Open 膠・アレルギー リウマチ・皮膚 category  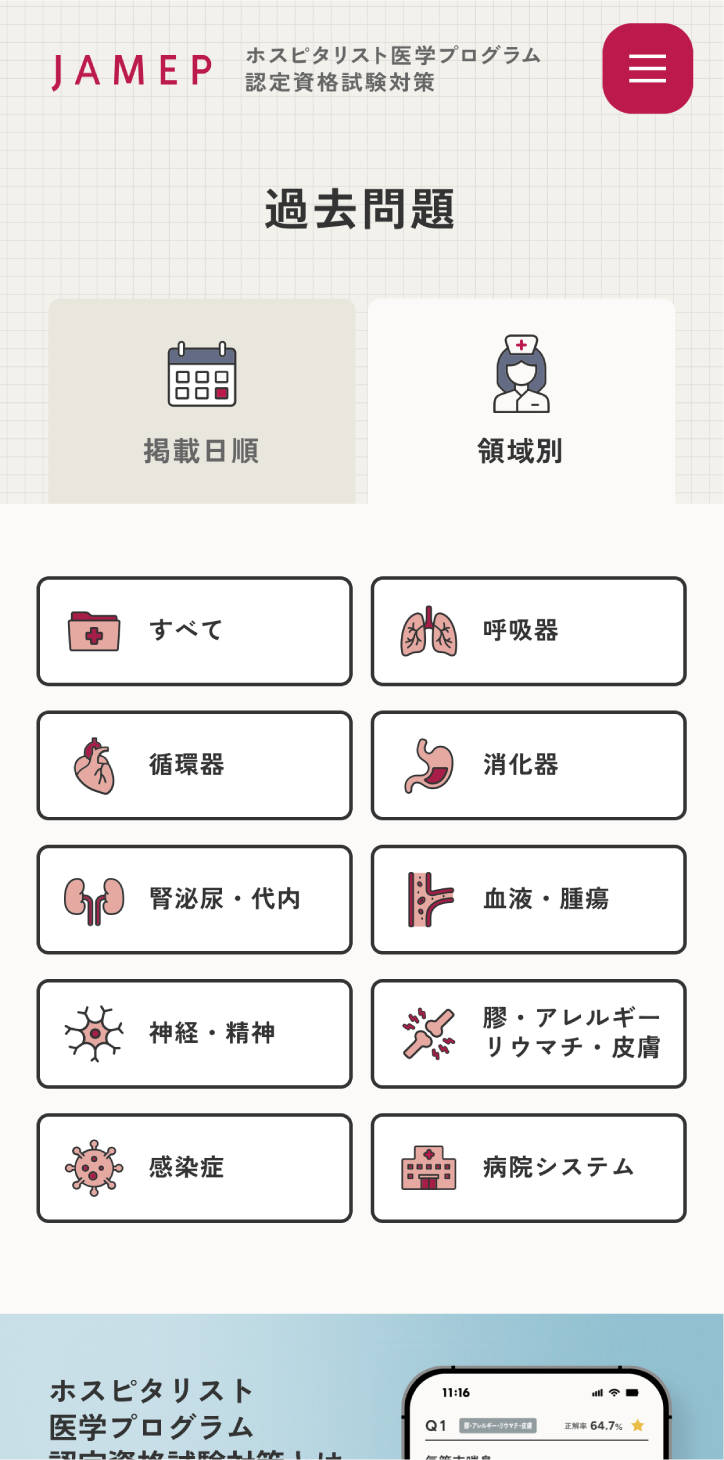pos(529,1034)
